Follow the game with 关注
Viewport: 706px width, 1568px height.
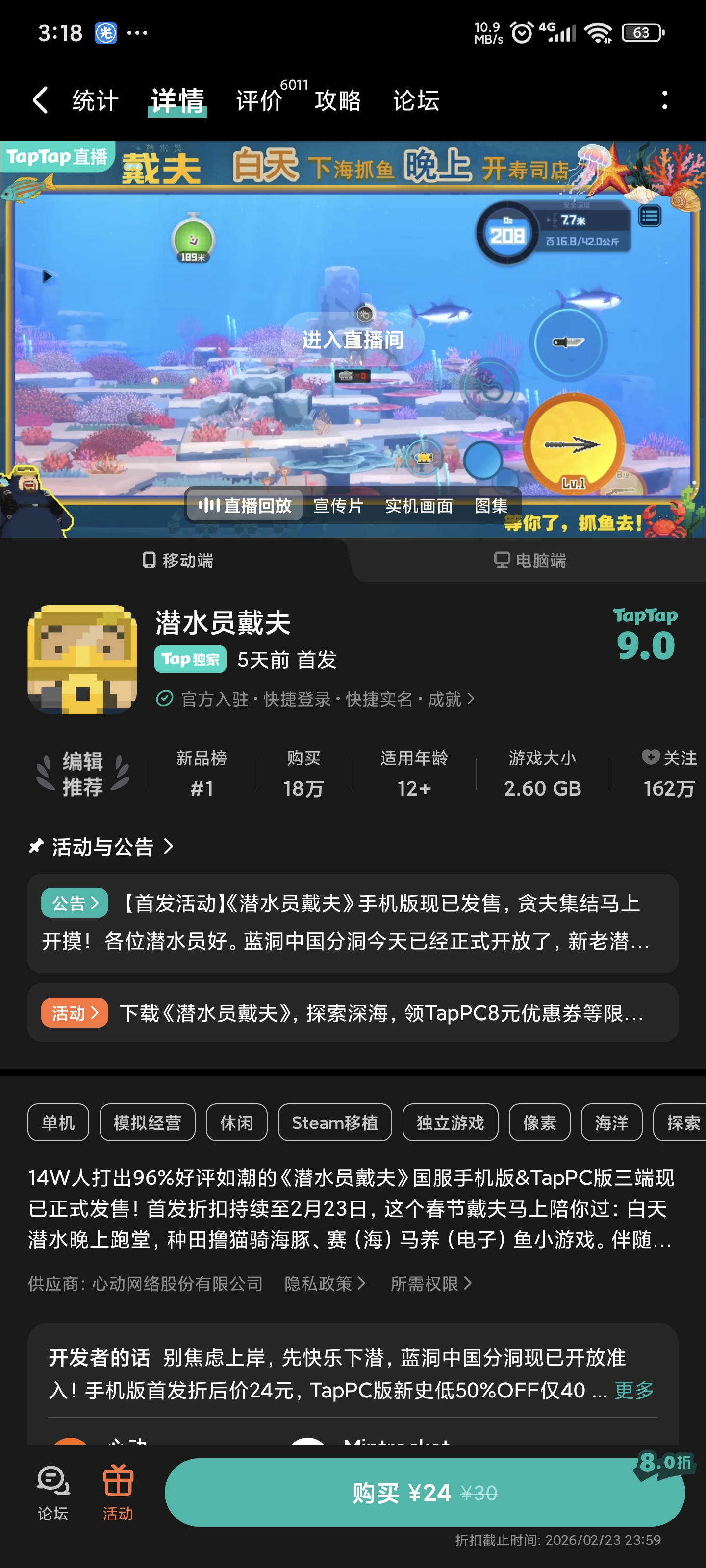point(669,759)
